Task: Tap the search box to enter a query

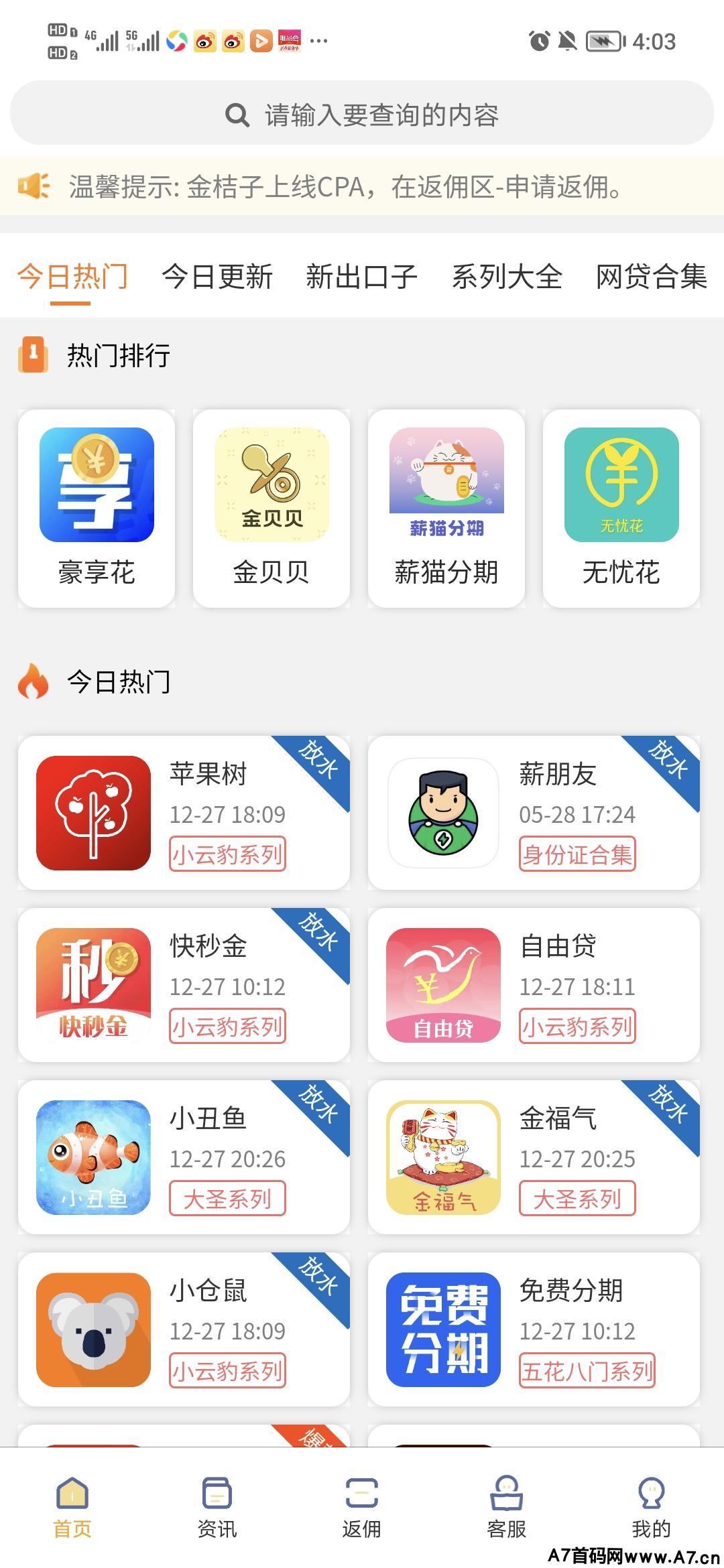Action: [362, 115]
